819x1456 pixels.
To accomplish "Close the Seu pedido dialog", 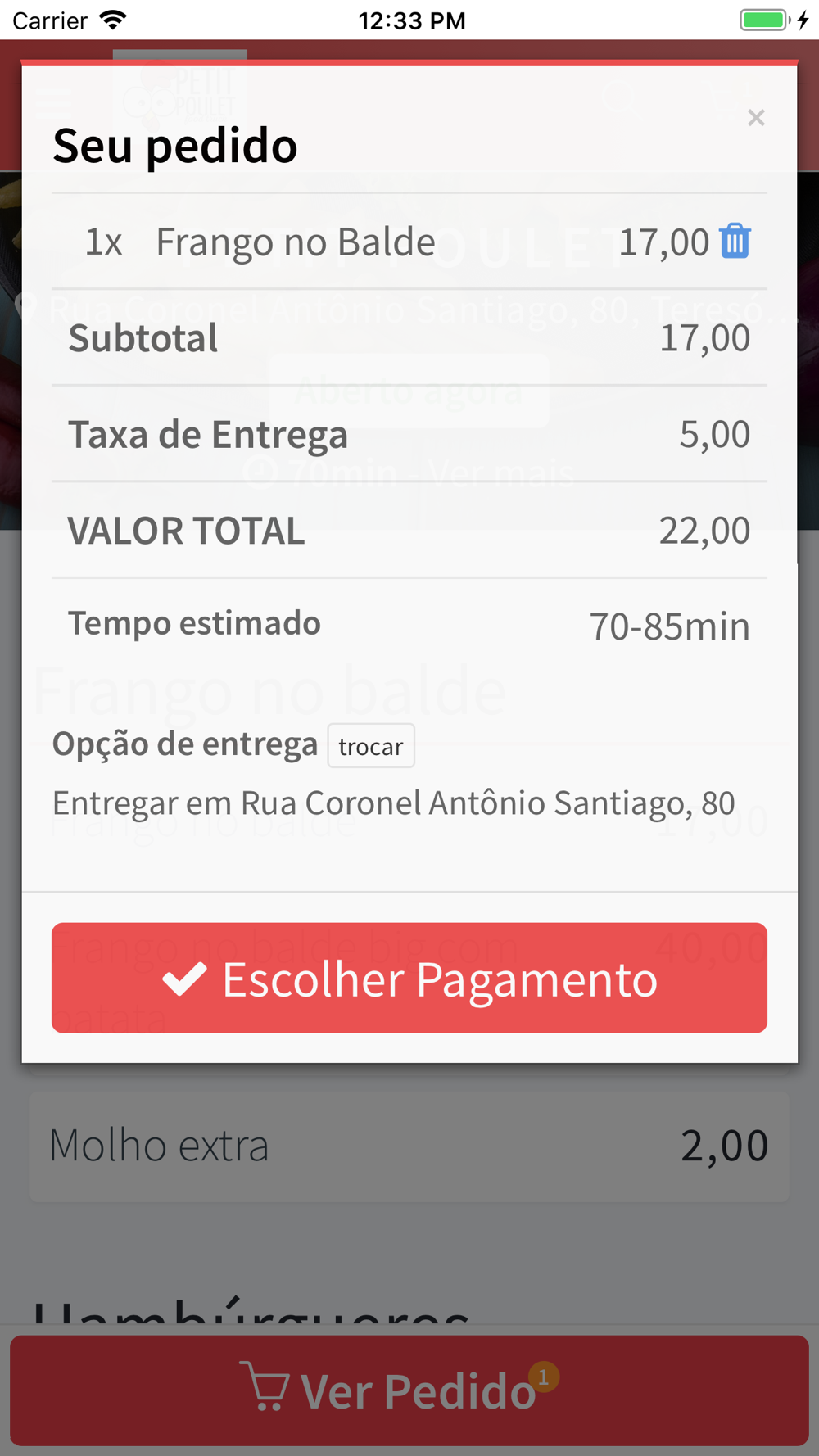I will [756, 118].
